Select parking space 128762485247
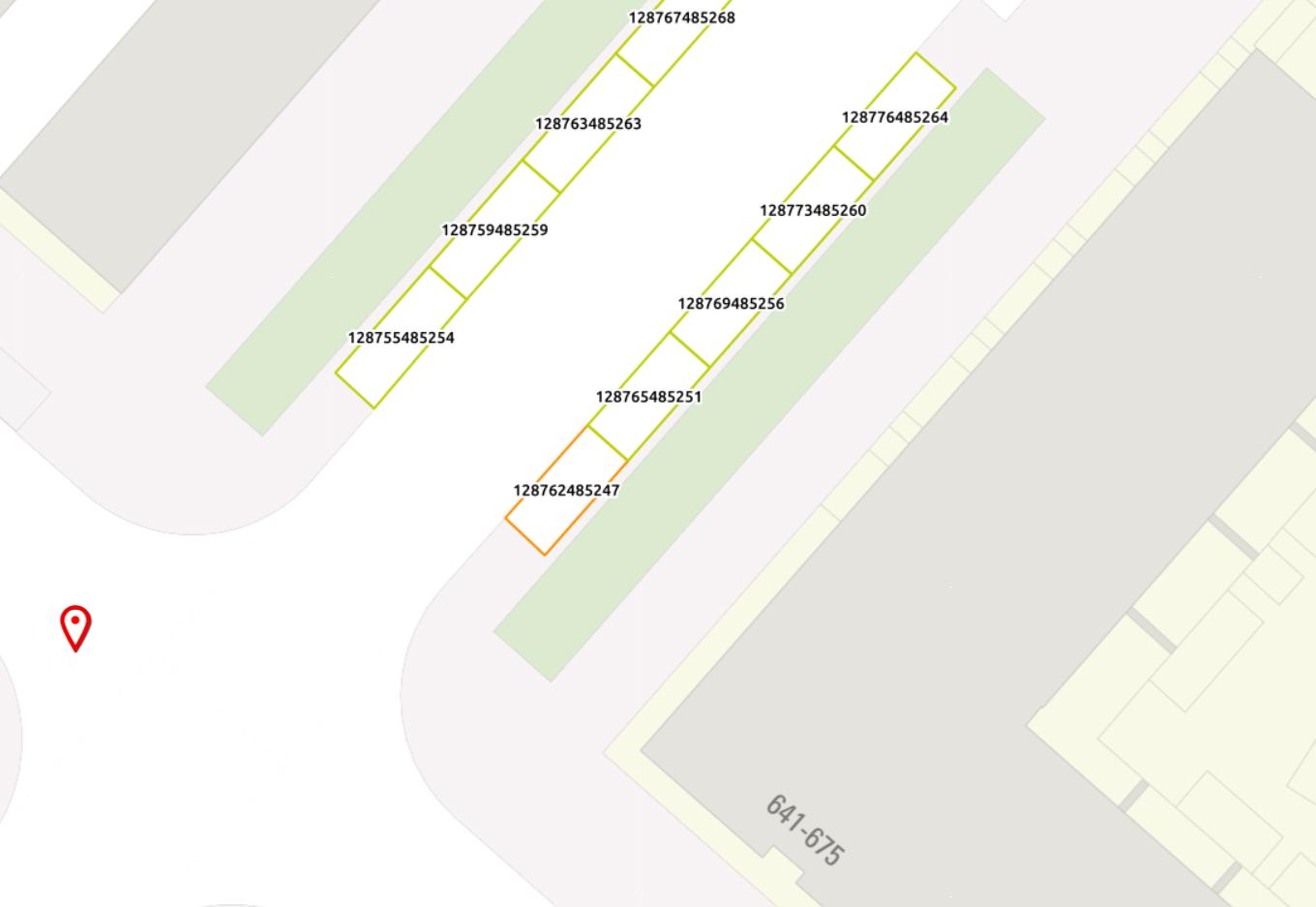Screen dimensions: 1316x907 coord(566,491)
